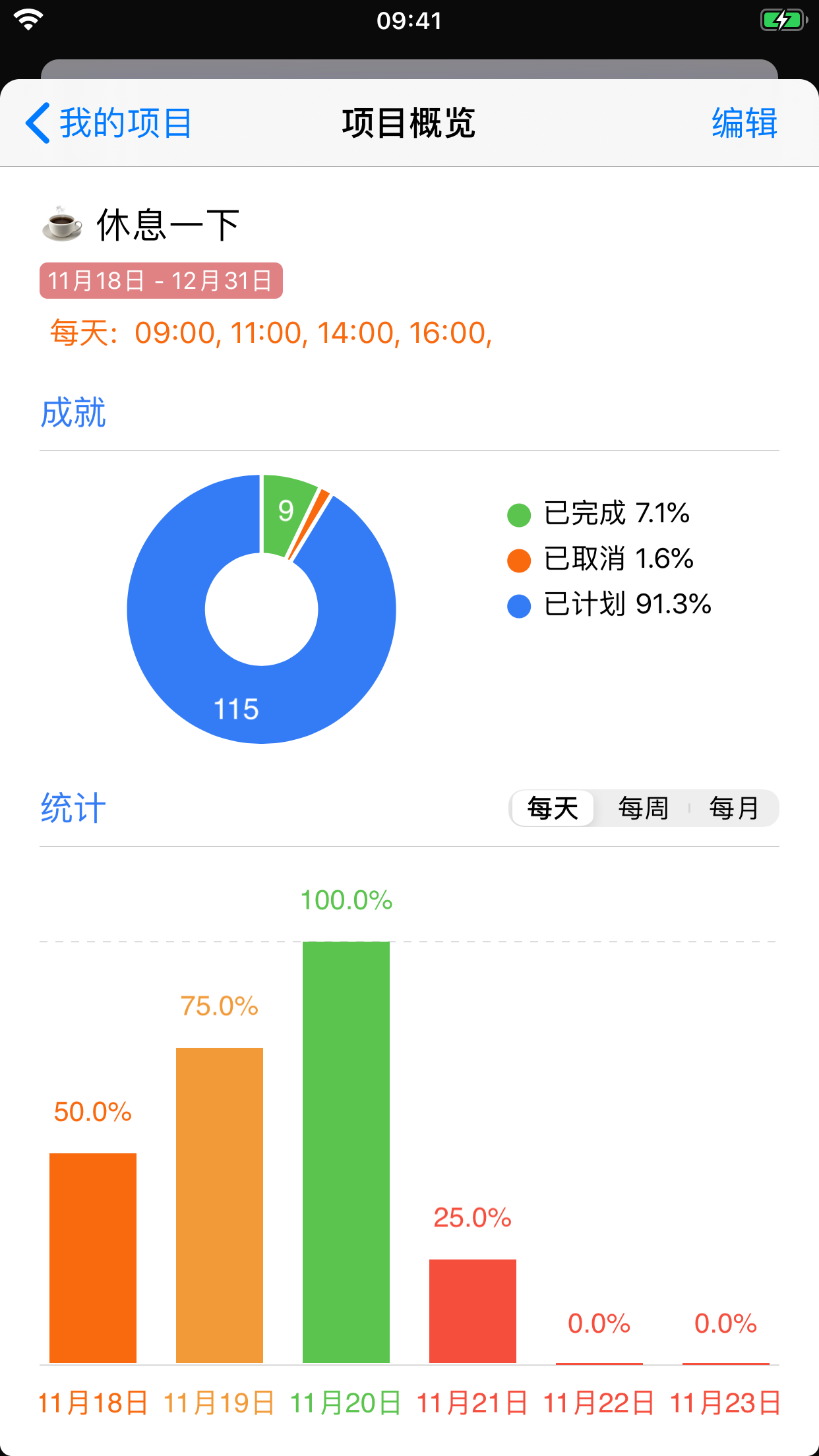
Task: Click the Wi-Fi status icon
Action: [27, 20]
